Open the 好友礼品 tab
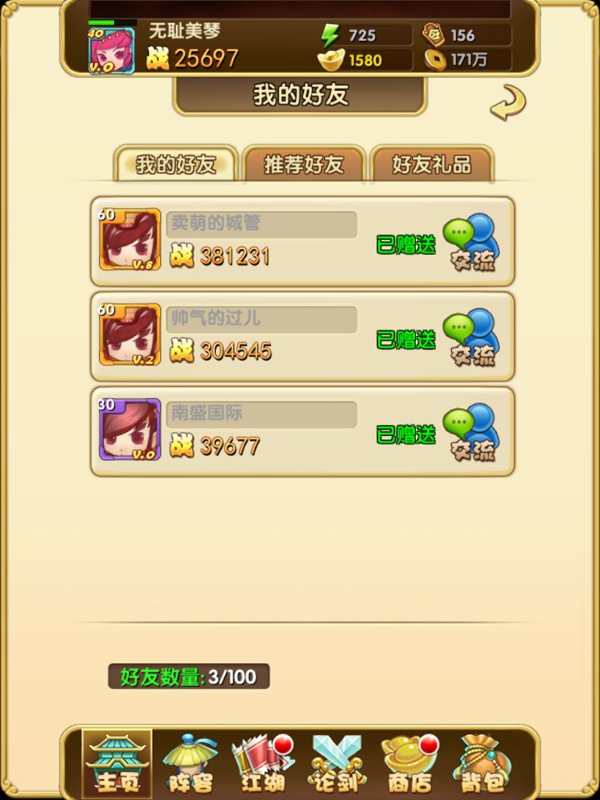The height and width of the screenshot is (800, 600). [431, 165]
